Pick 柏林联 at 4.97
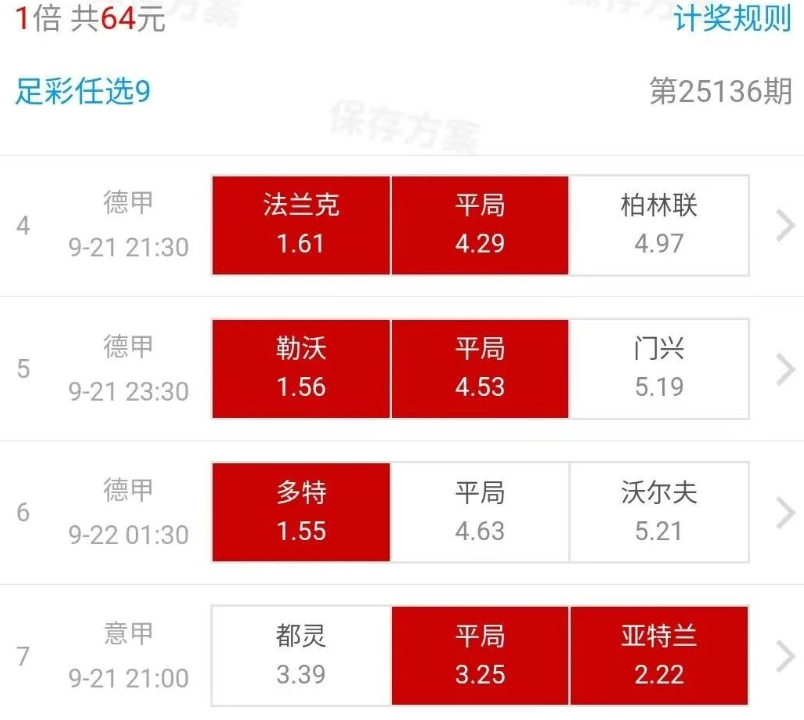The width and height of the screenshot is (804, 720). coord(659,225)
